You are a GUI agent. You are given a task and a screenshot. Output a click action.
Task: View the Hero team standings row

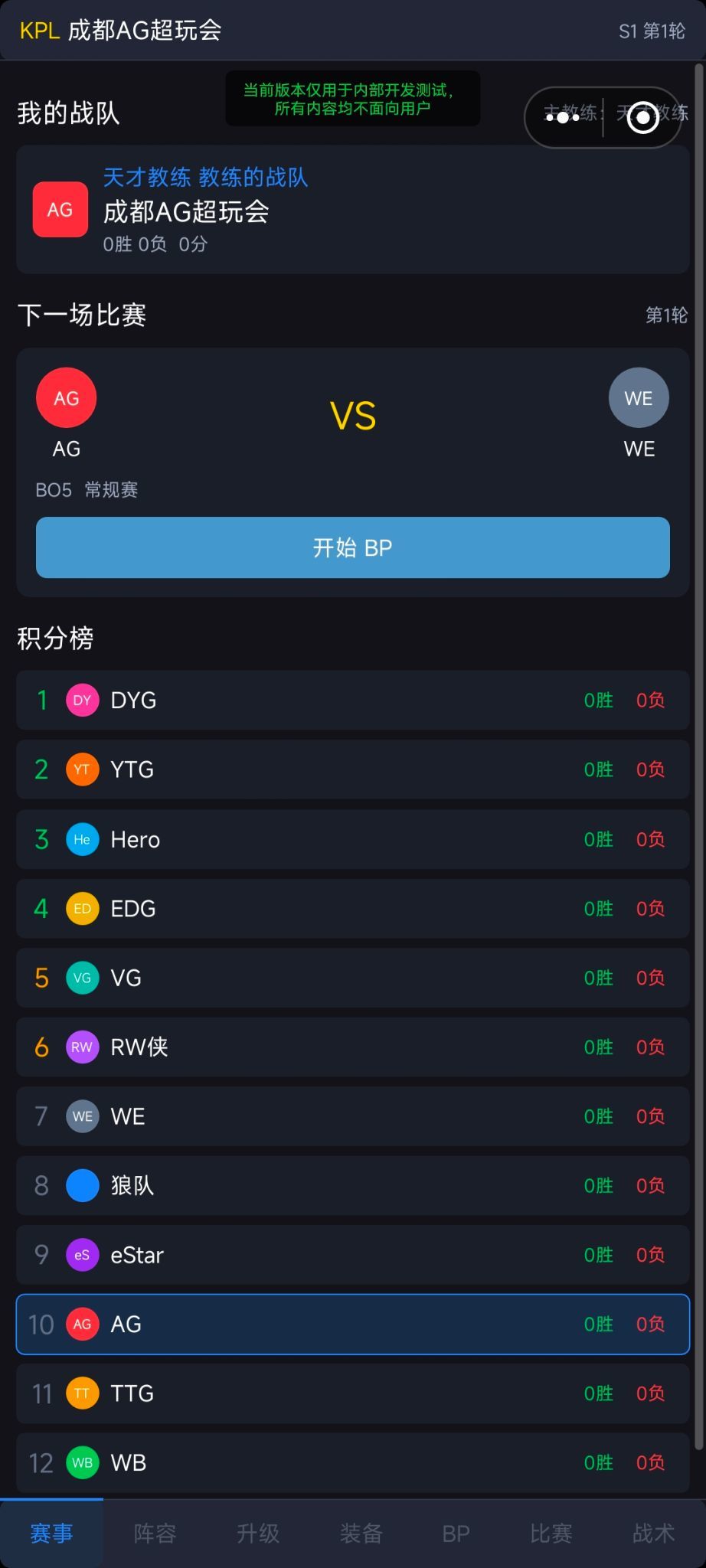352,839
